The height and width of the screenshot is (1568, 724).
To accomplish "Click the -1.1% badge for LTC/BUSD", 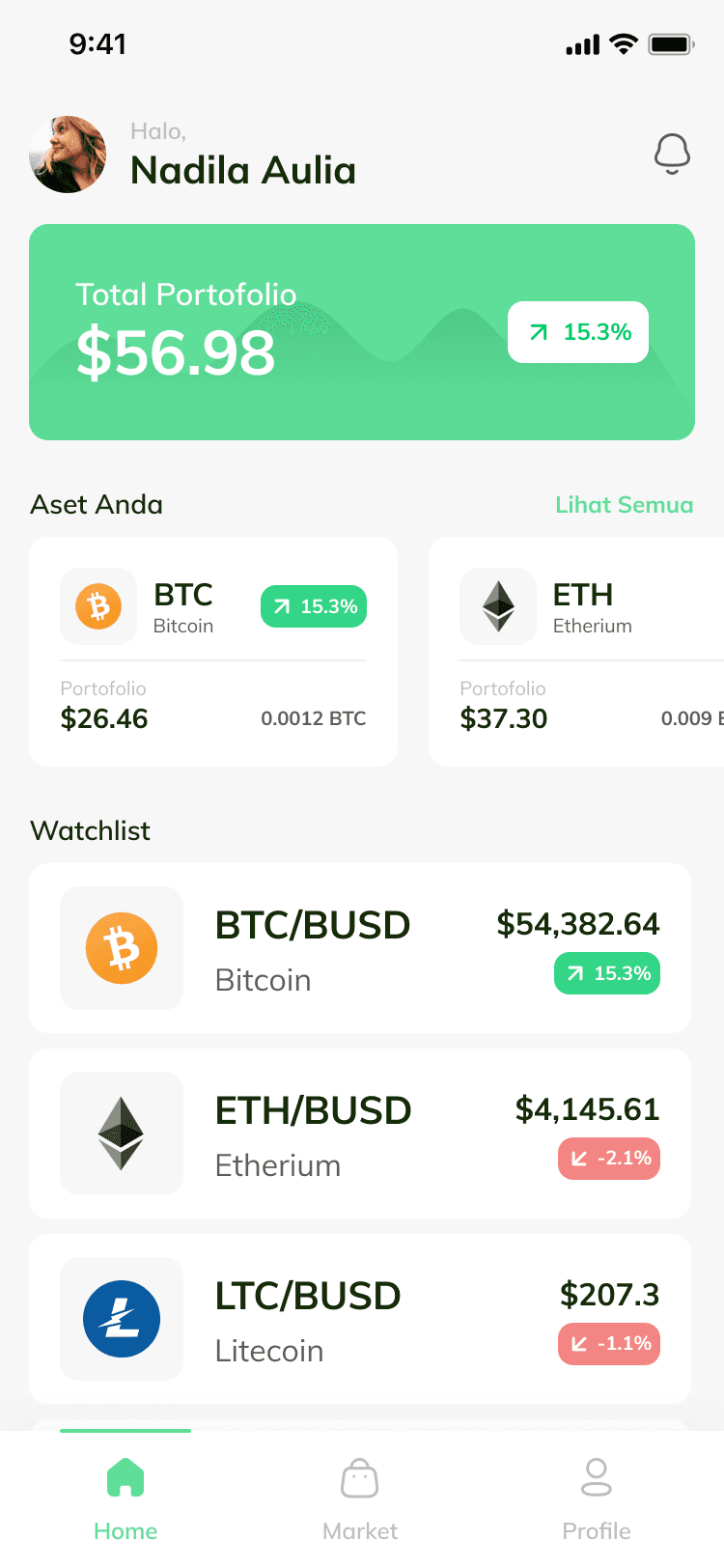I will point(609,1343).
